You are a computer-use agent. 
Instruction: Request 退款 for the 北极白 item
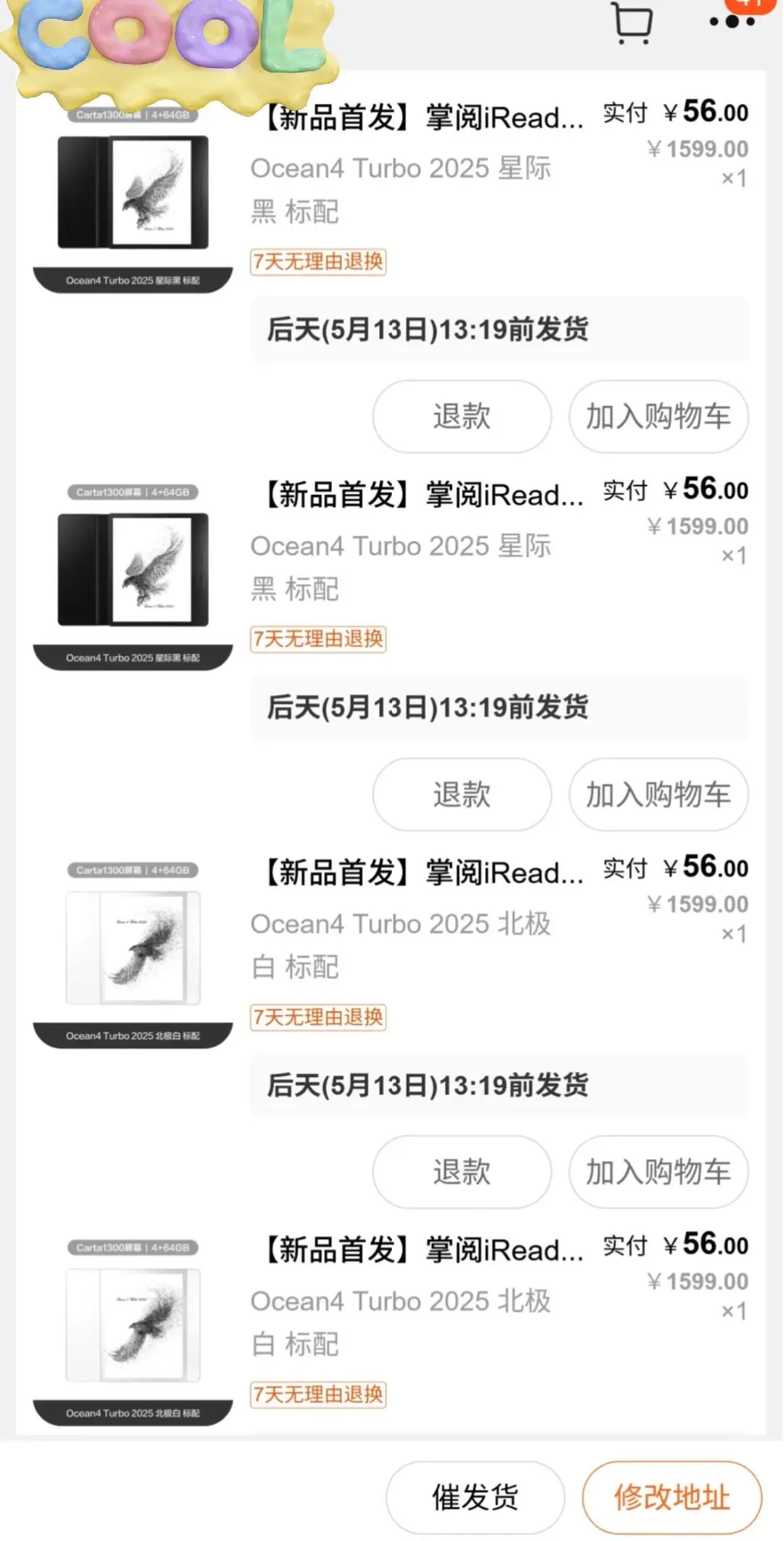click(x=462, y=1172)
